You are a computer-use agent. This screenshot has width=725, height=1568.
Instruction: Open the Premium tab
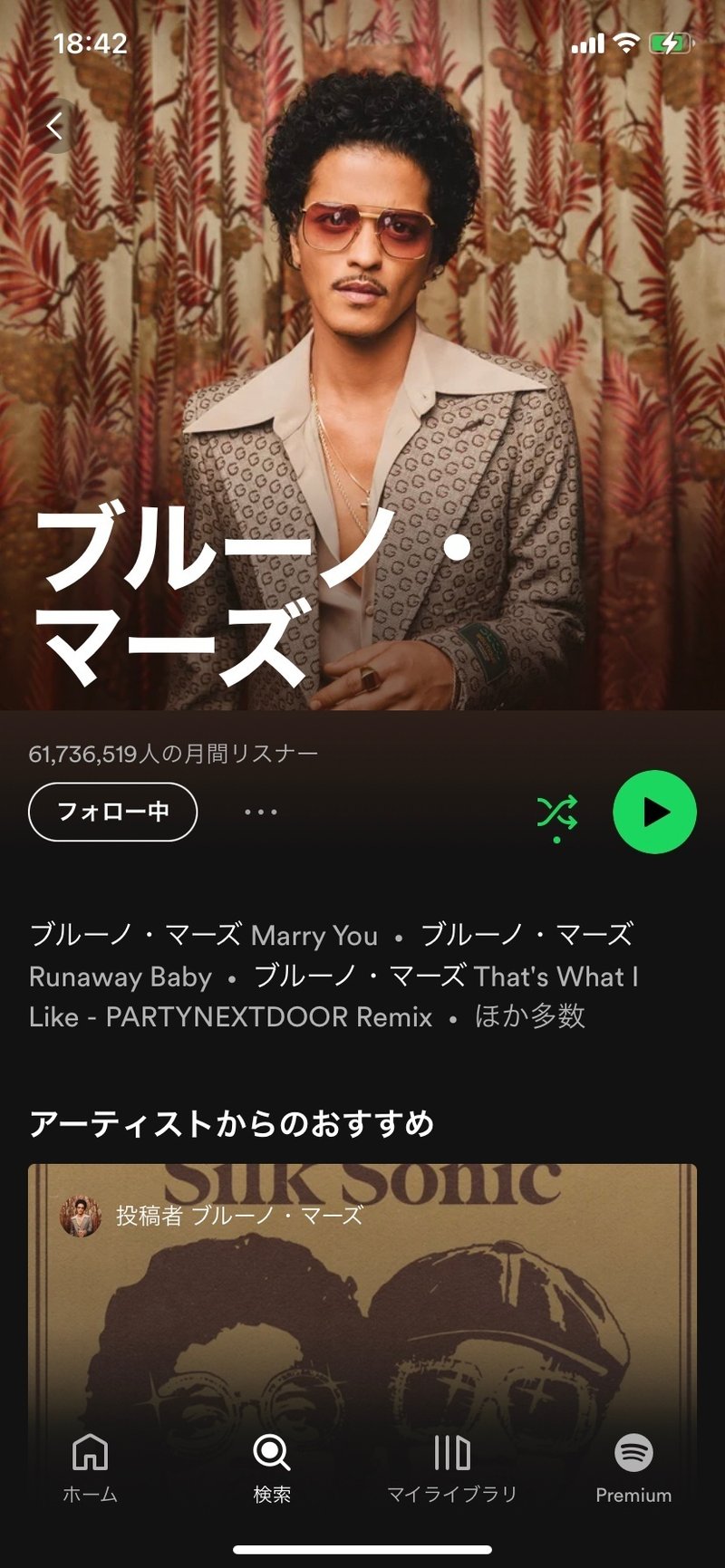(x=633, y=1468)
